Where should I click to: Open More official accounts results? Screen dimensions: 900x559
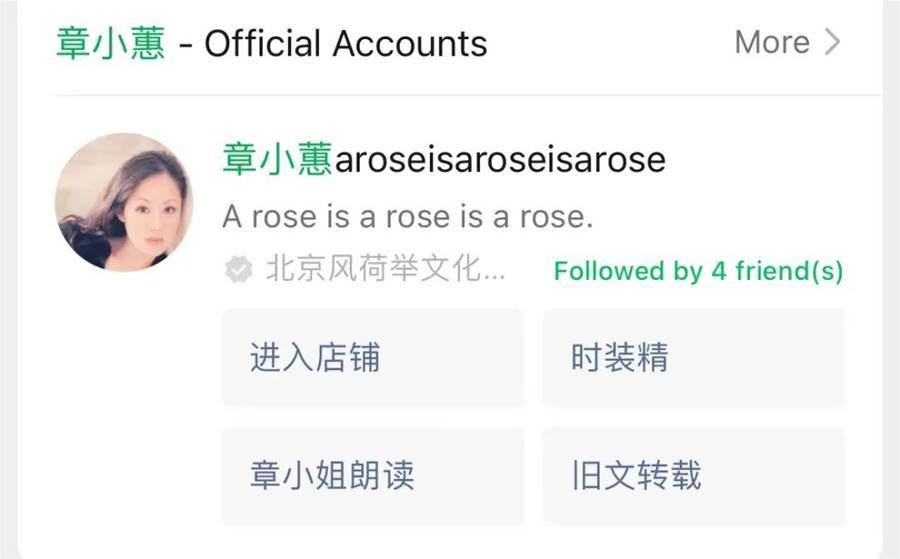[787, 43]
